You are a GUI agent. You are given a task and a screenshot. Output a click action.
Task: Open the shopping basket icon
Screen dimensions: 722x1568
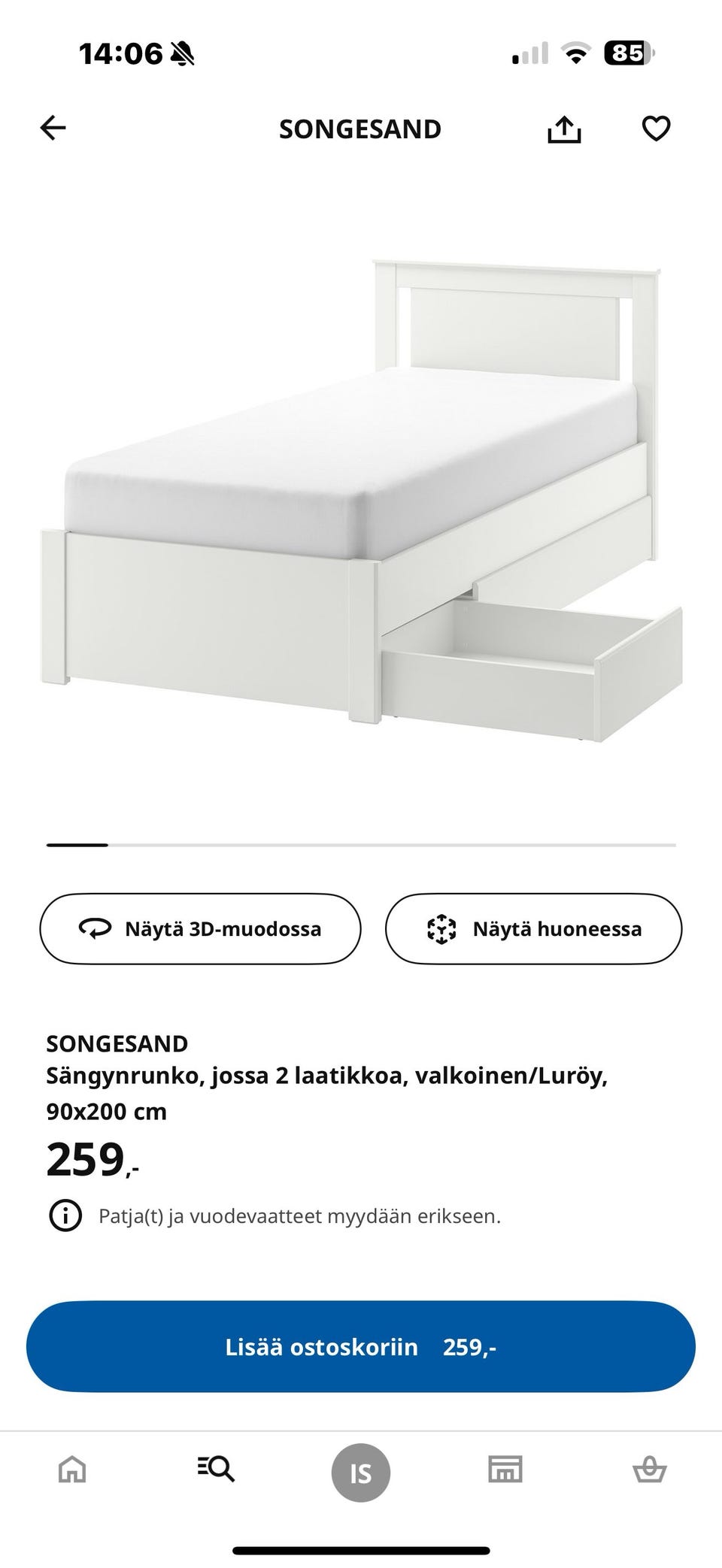(651, 1471)
